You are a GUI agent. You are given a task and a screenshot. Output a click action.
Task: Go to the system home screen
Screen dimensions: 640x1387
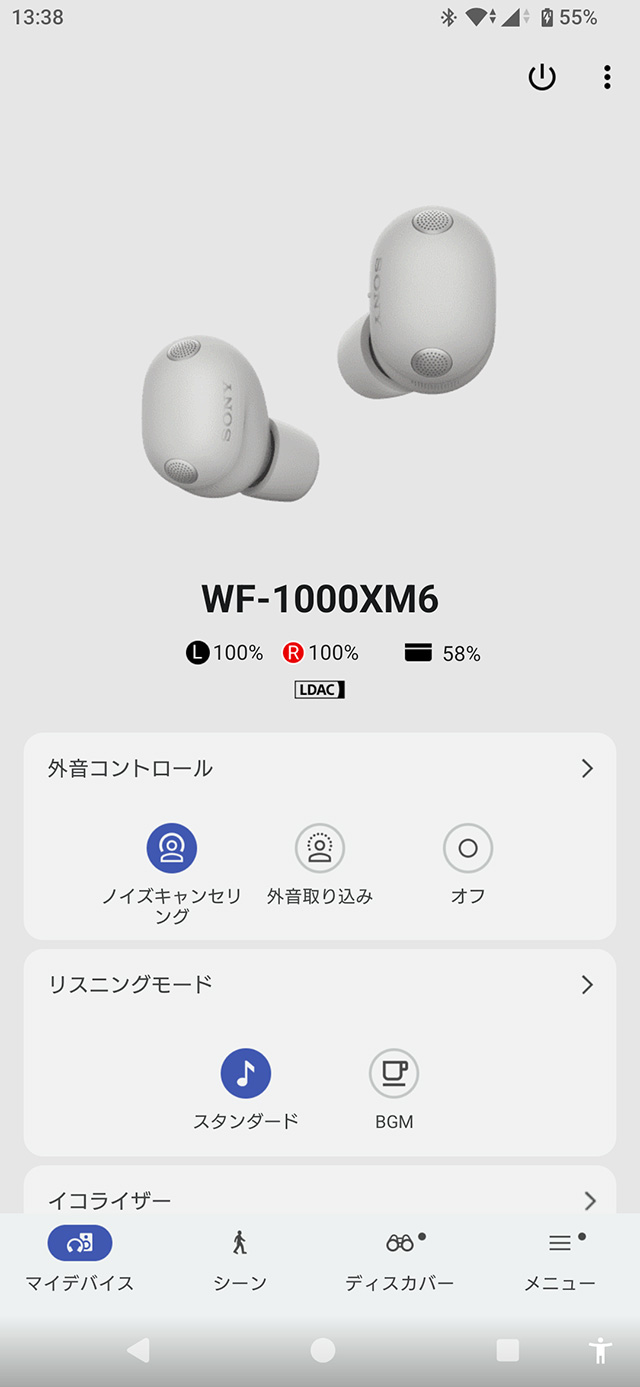pos(322,1350)
